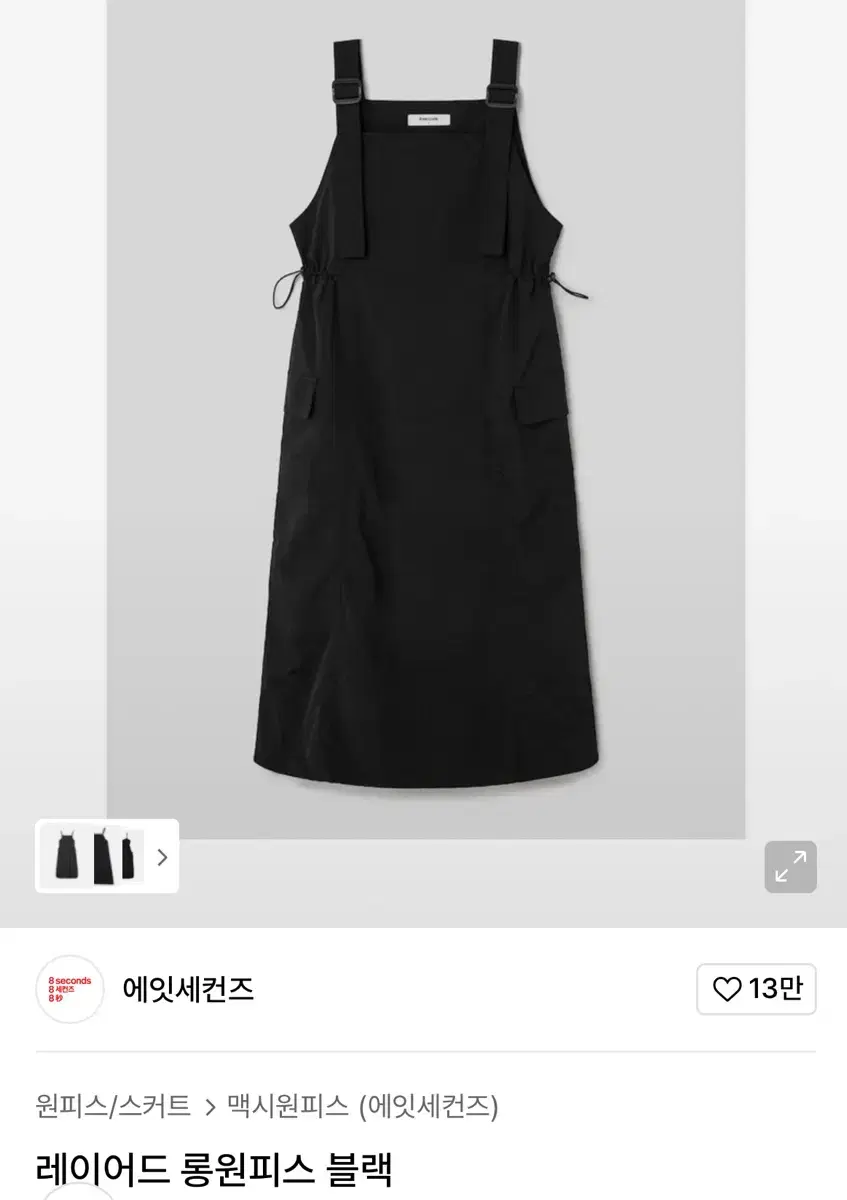The image size is (847, 1200).
Task: Open the main product image
Action: pos(423,420)
